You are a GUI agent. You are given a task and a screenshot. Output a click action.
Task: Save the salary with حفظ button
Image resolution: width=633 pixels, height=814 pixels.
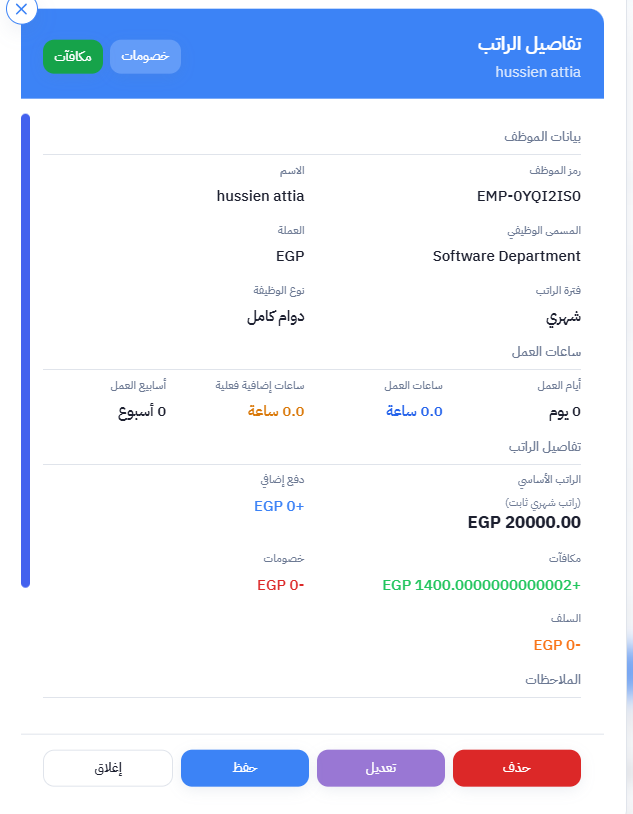pos(244,768)
